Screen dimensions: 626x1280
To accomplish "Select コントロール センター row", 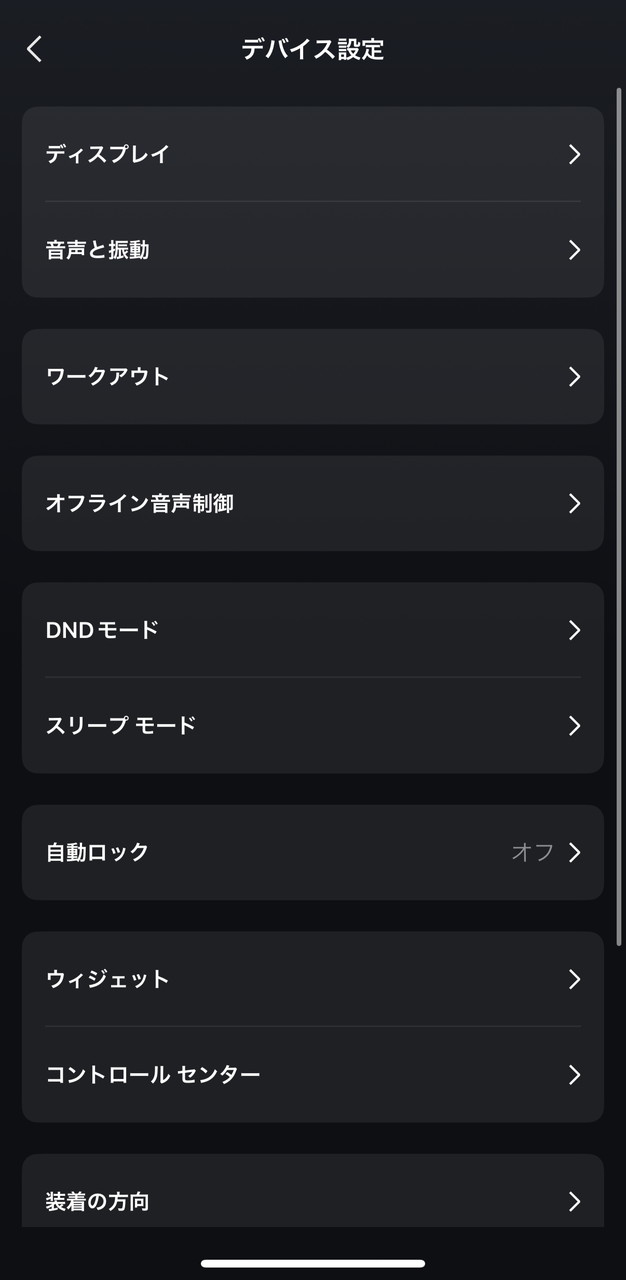I will click(312, 1074).
